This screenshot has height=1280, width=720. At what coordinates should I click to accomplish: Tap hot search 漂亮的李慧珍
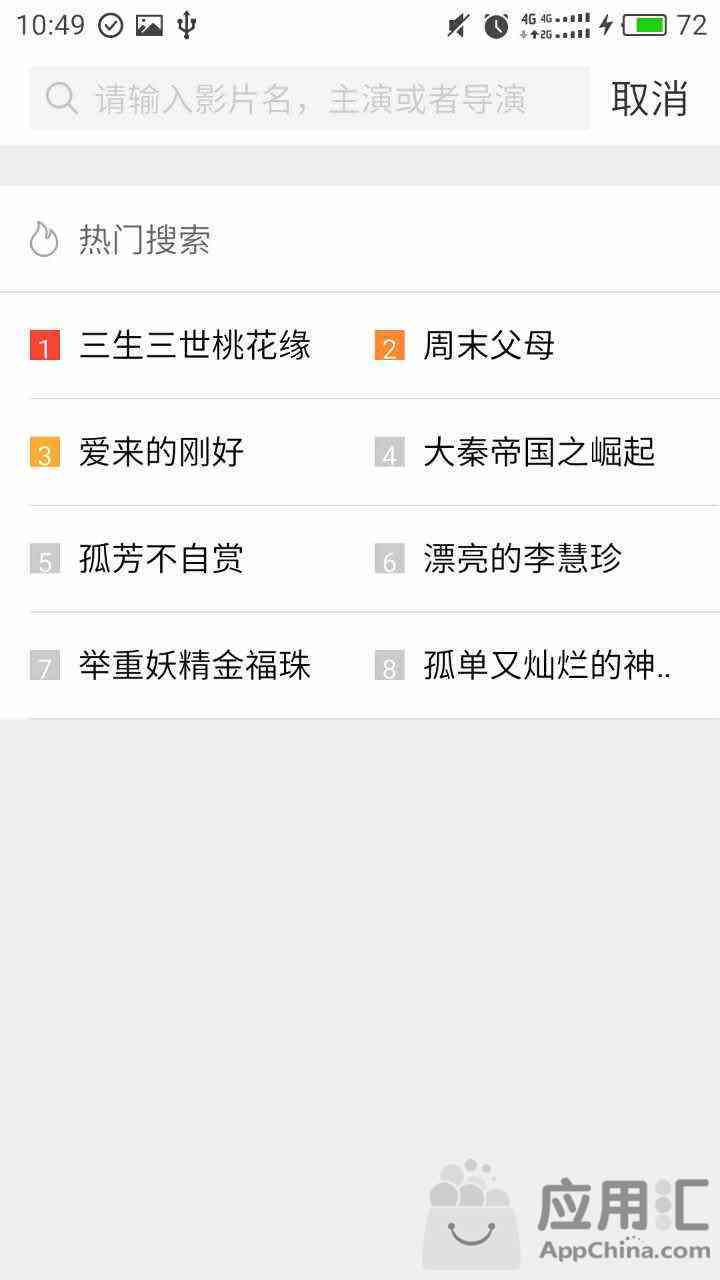(x=523, y=559)
